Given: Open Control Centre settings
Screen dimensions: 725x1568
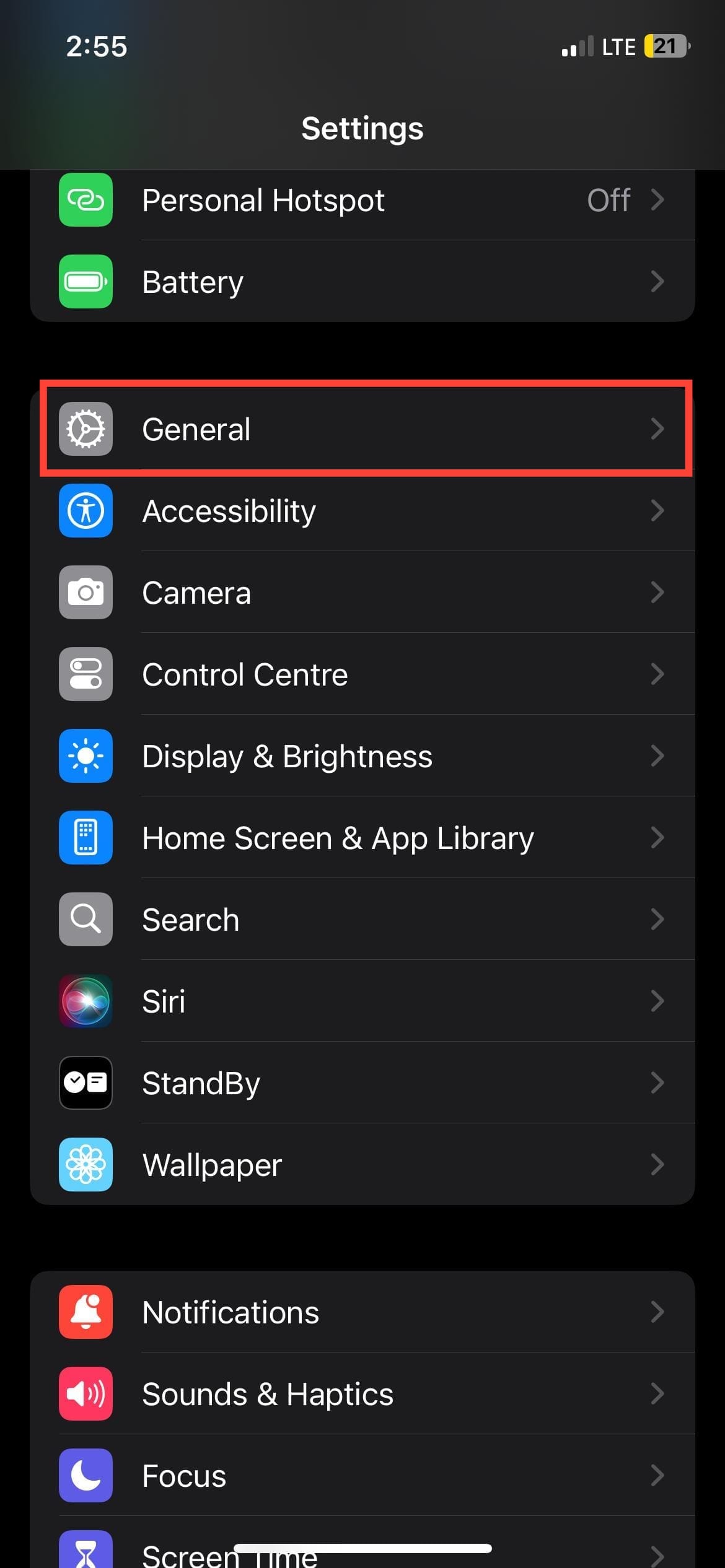Looking at the screenshot, I should (x=362, y=674).
